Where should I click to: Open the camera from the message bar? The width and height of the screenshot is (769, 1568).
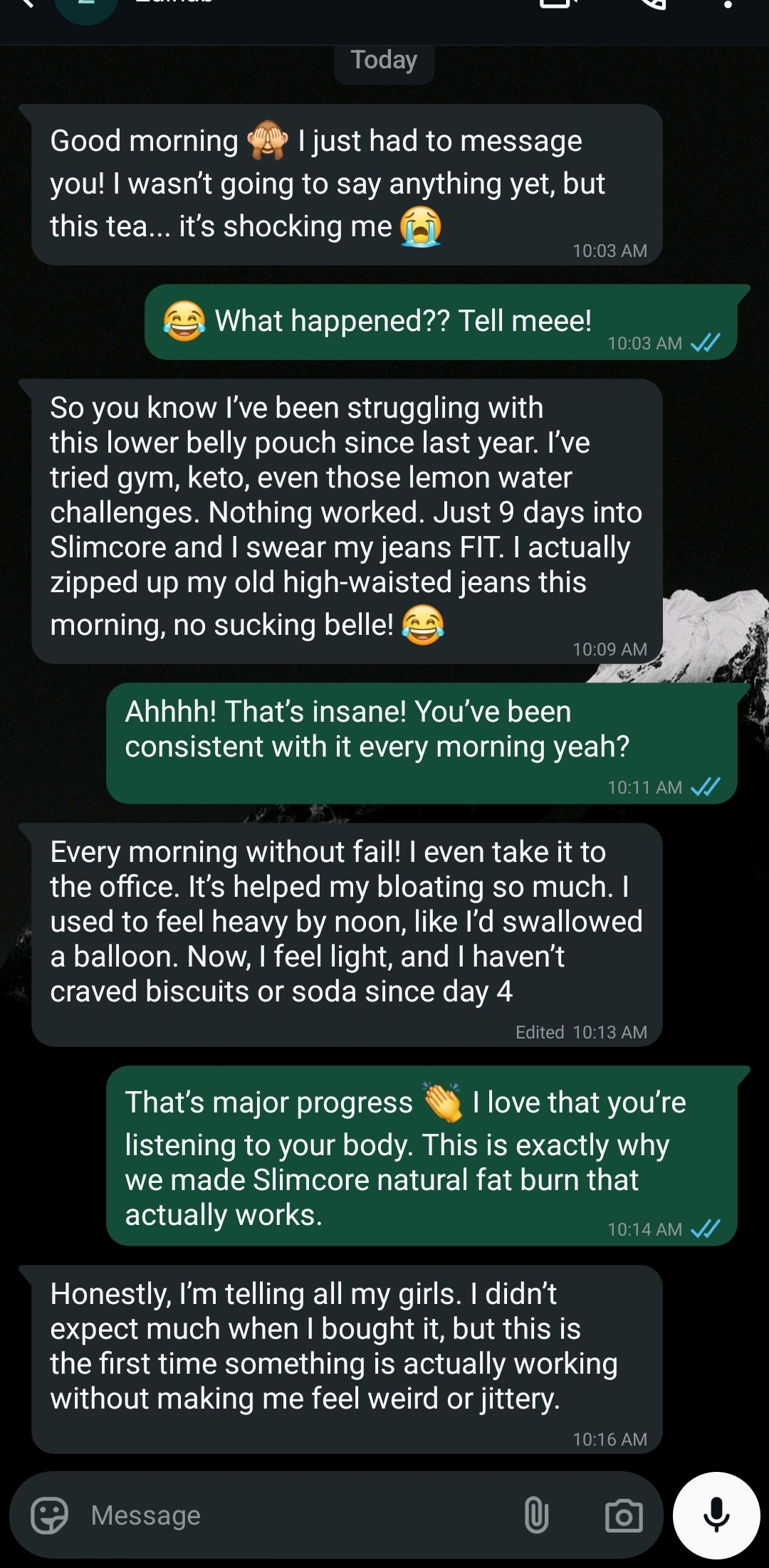pos(624,1515)
